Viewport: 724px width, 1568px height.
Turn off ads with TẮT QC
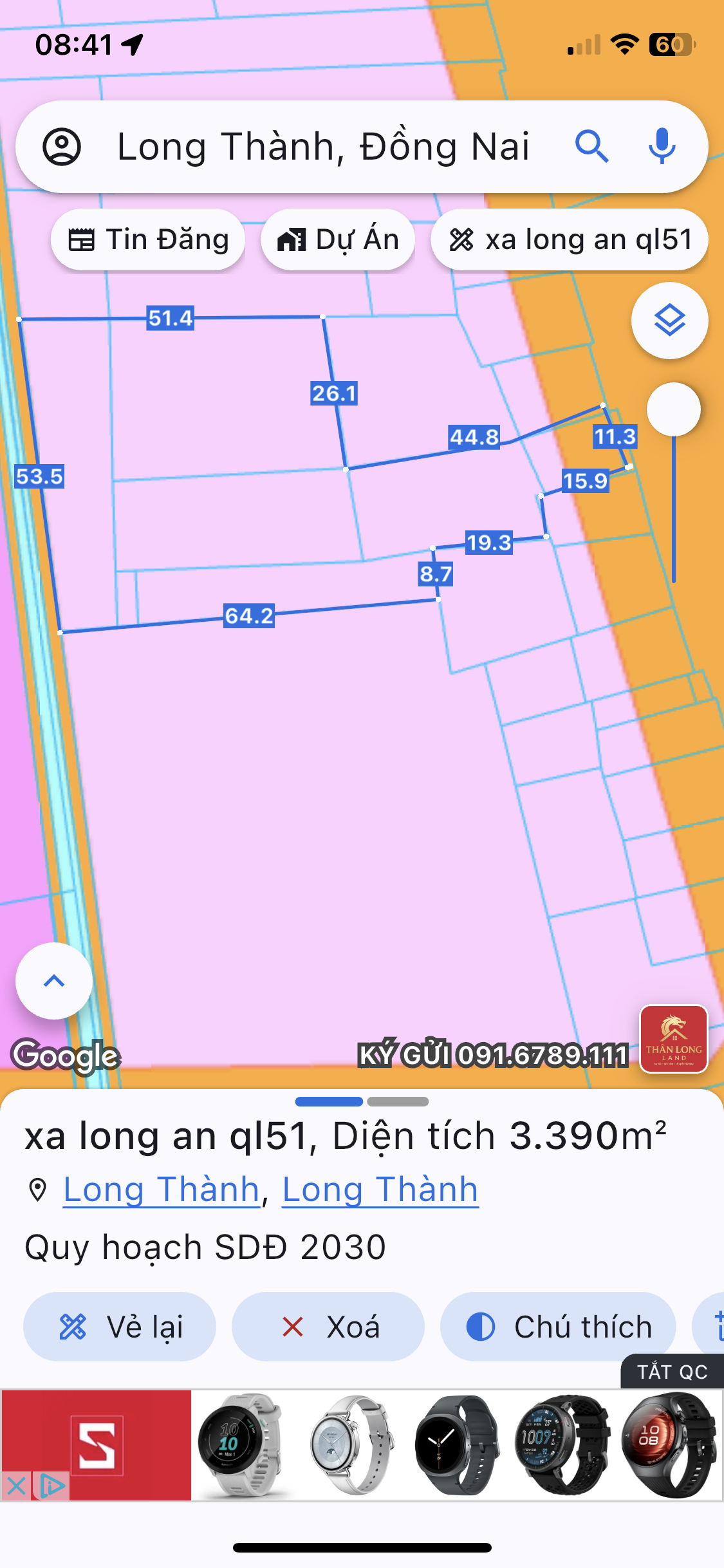tap(673, 1372)
